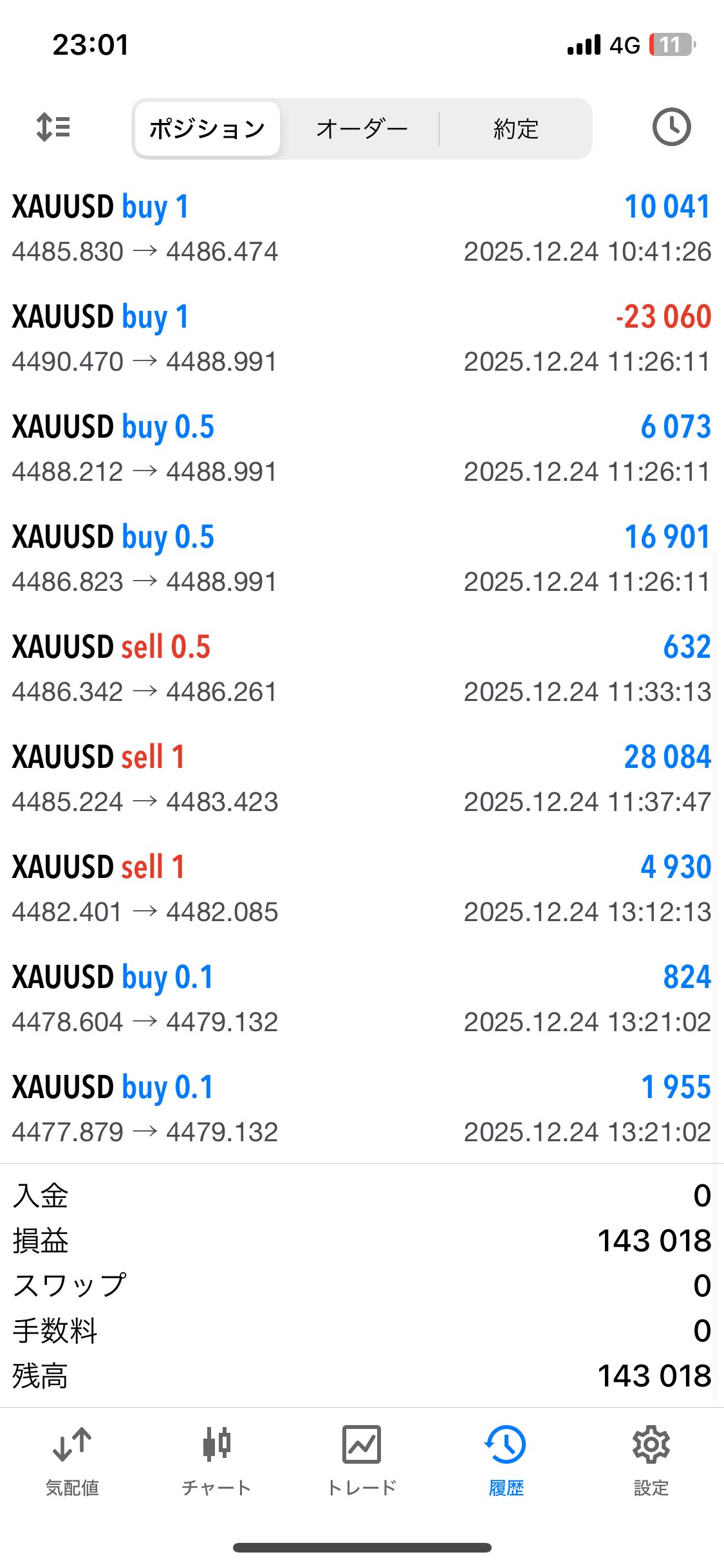Viewport: 724px width, 1568px height.
Task: Open the sort options icon
Action: pos(53,127)
